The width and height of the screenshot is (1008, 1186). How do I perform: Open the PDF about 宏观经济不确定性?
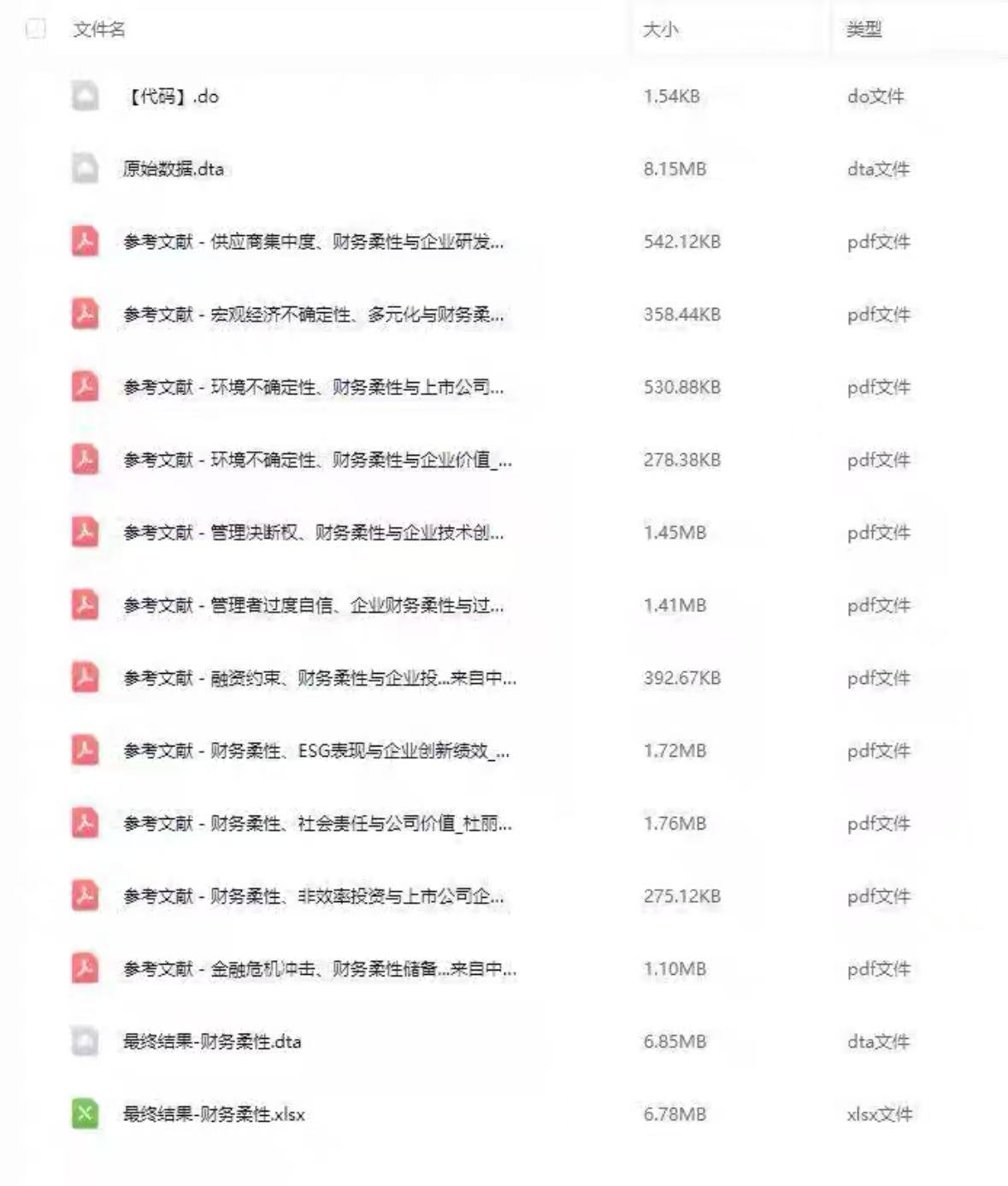(x=313, y=315)
